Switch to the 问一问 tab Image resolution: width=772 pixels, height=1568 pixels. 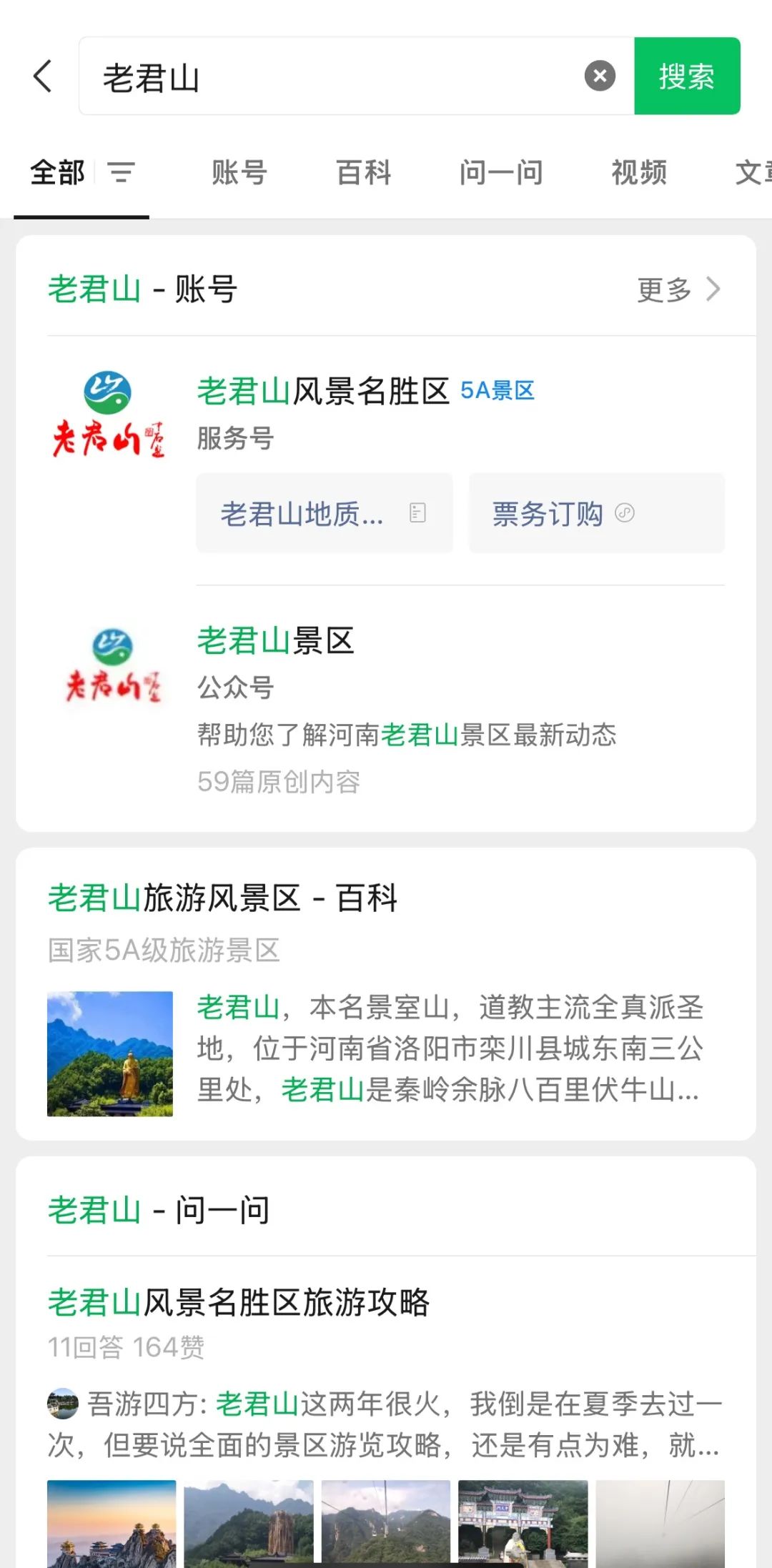(x=500, y=173)
